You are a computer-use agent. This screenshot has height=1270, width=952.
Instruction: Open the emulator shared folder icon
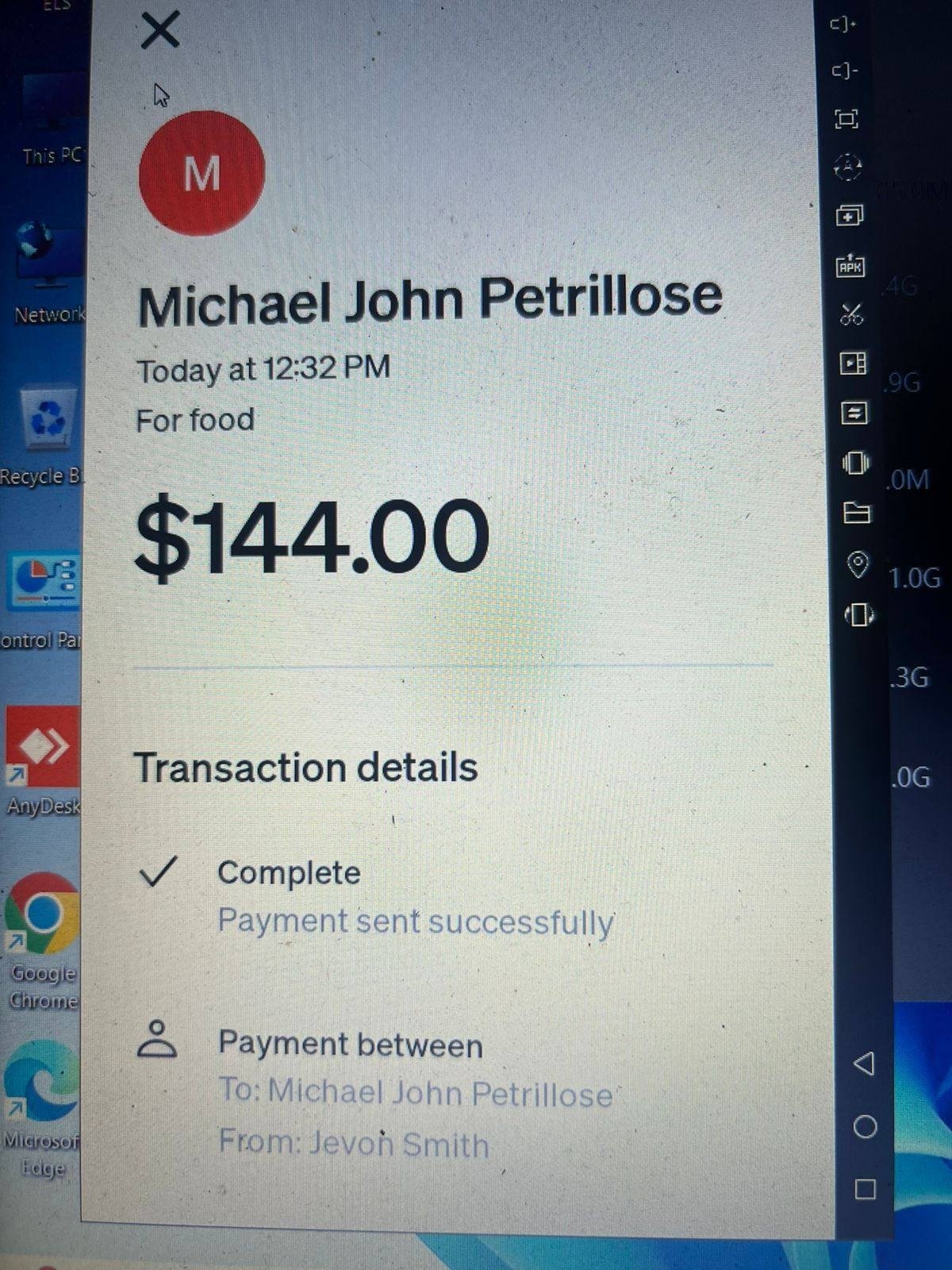pos(856,514)
